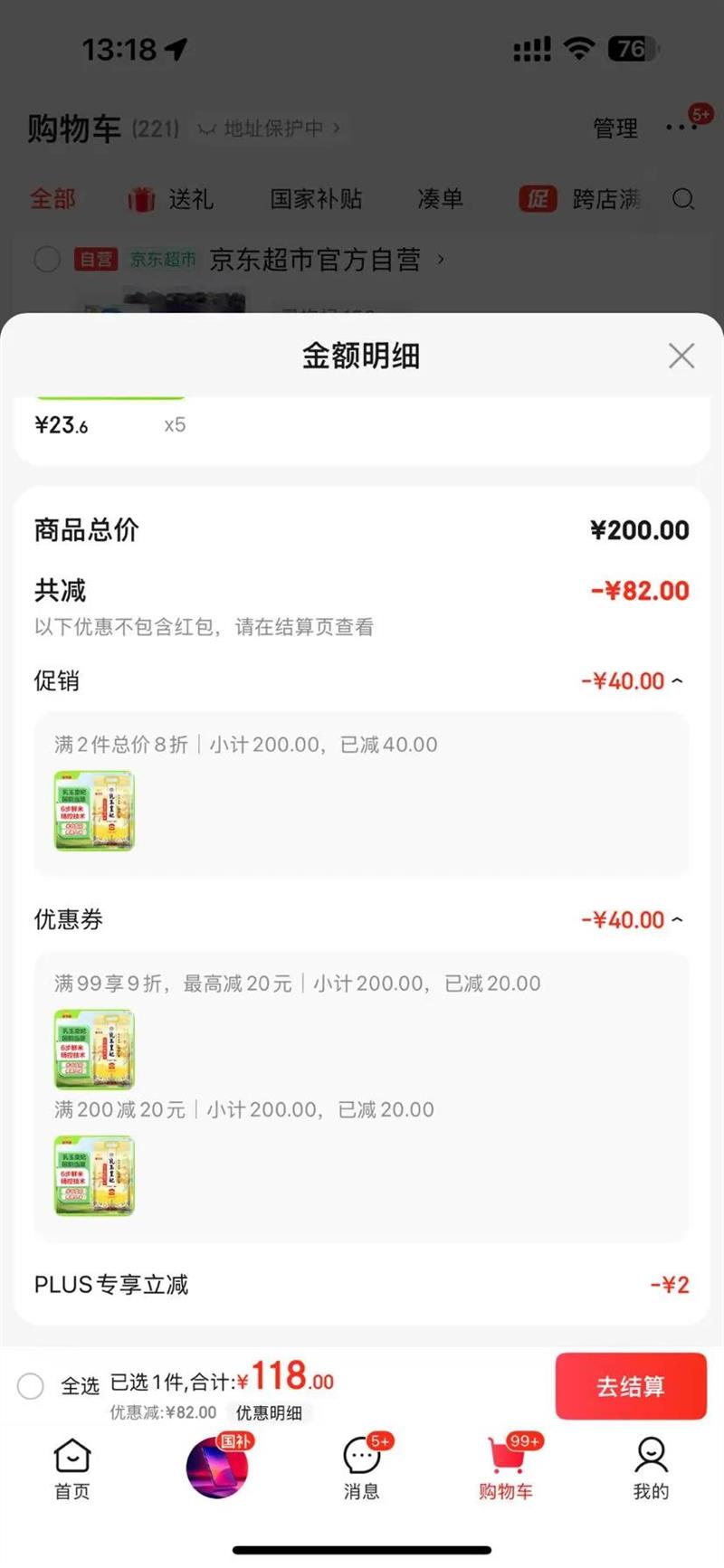Toggle the 全选 select-all checkbox
The width and height of the screenshot is (724, 1568).
(x=31, y=1385)
